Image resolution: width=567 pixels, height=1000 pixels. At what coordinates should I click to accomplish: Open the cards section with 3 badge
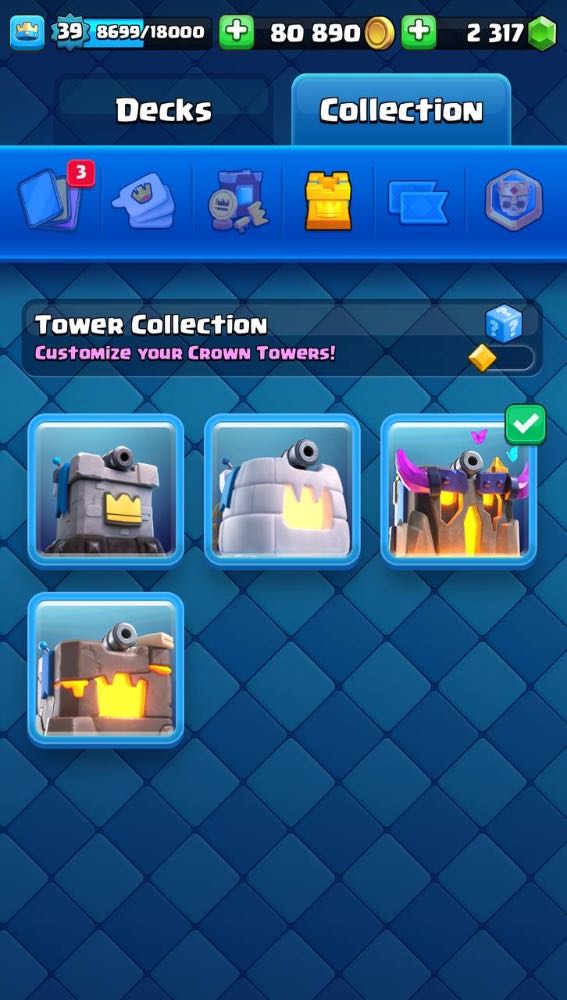point(55,197)
